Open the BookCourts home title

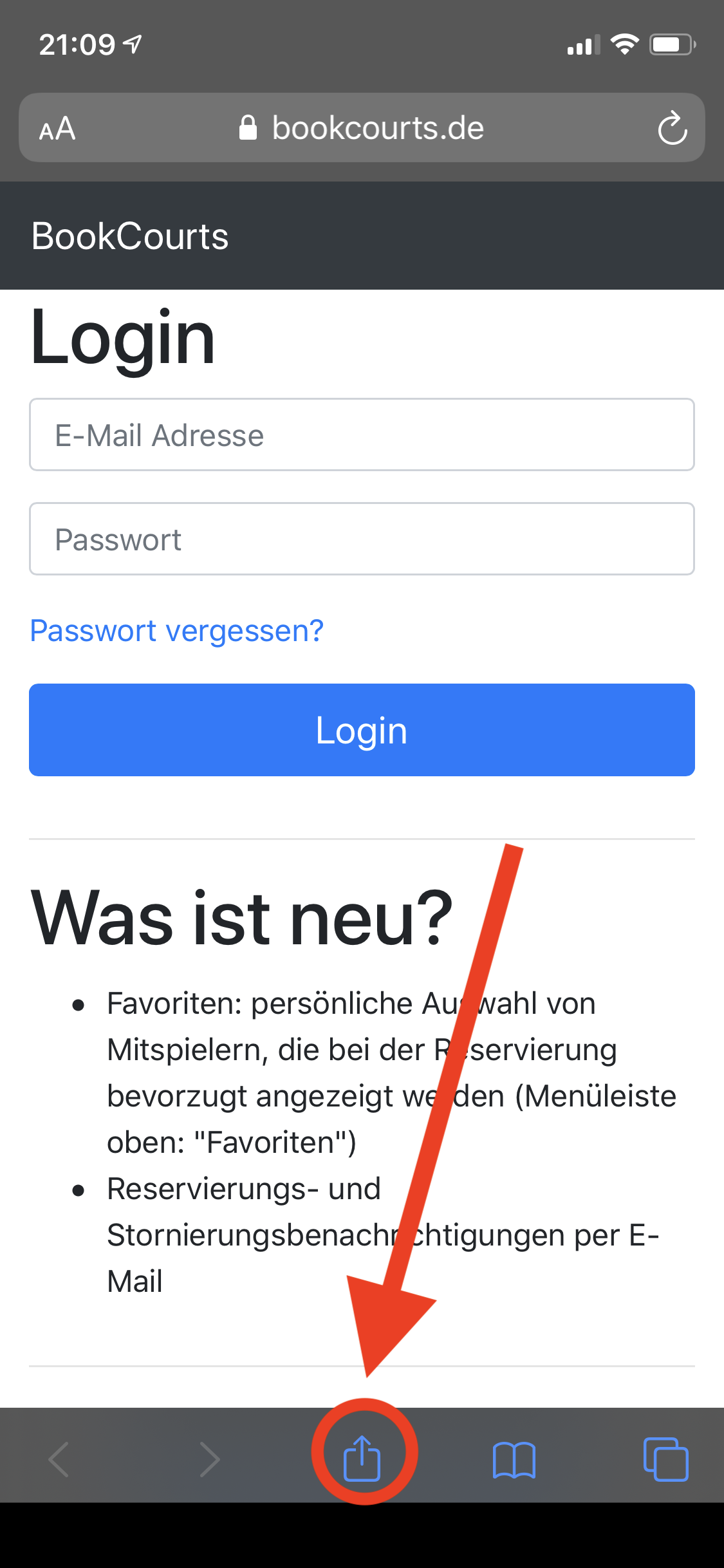[x=130, y=236]
